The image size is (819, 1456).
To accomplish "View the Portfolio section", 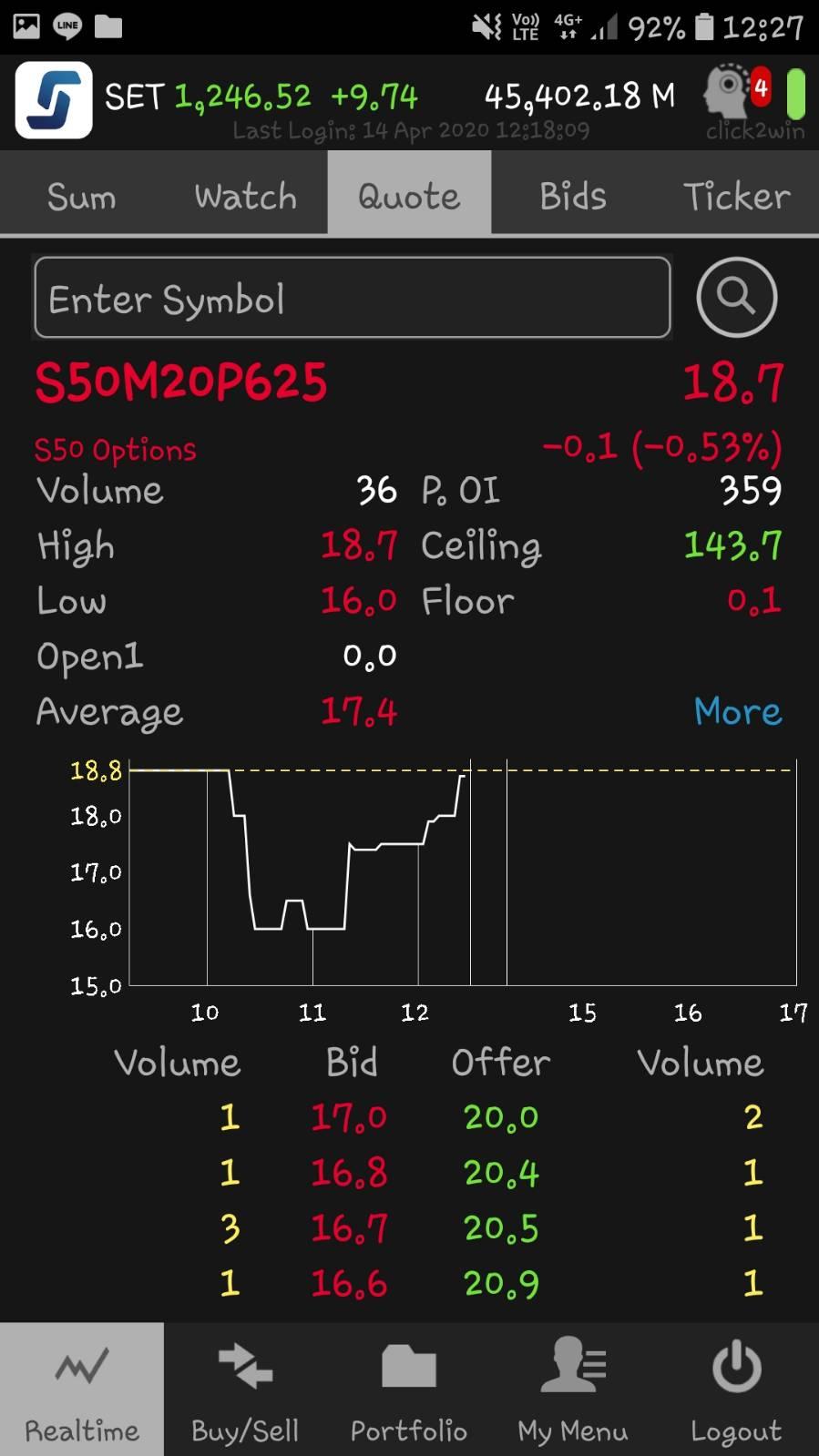I will pos(409,1390).
